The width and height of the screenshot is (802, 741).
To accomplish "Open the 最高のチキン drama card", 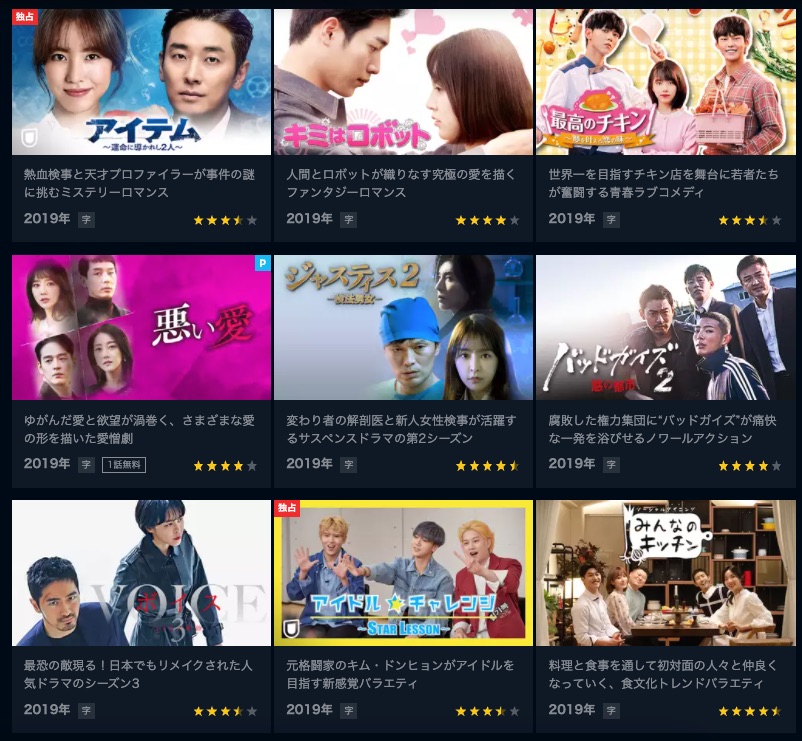I will point(665,82).
